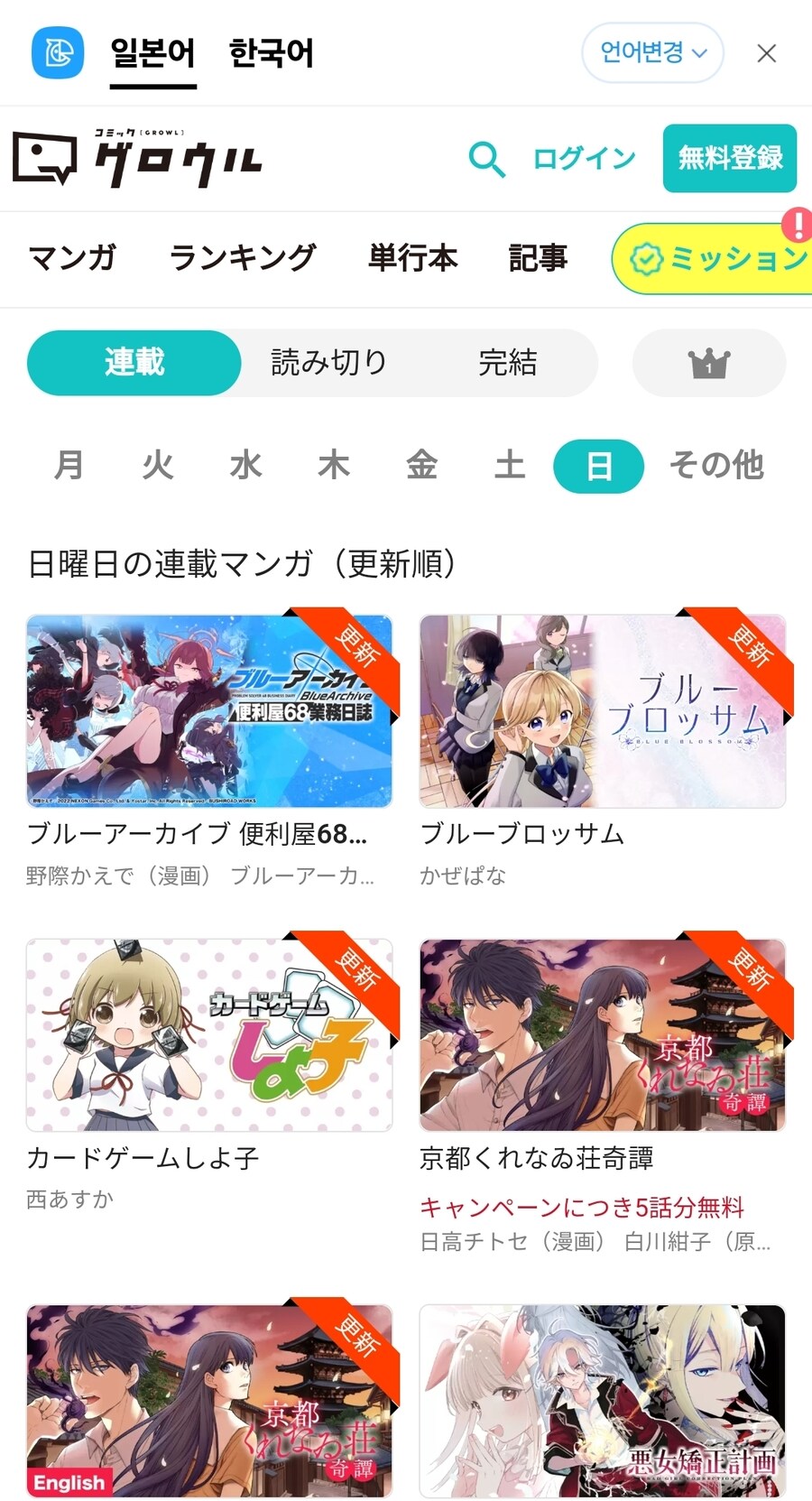Open the crown ranking button
Image resolution: width=812 pixels, height=1501 pixels.
tap(708, 363)
